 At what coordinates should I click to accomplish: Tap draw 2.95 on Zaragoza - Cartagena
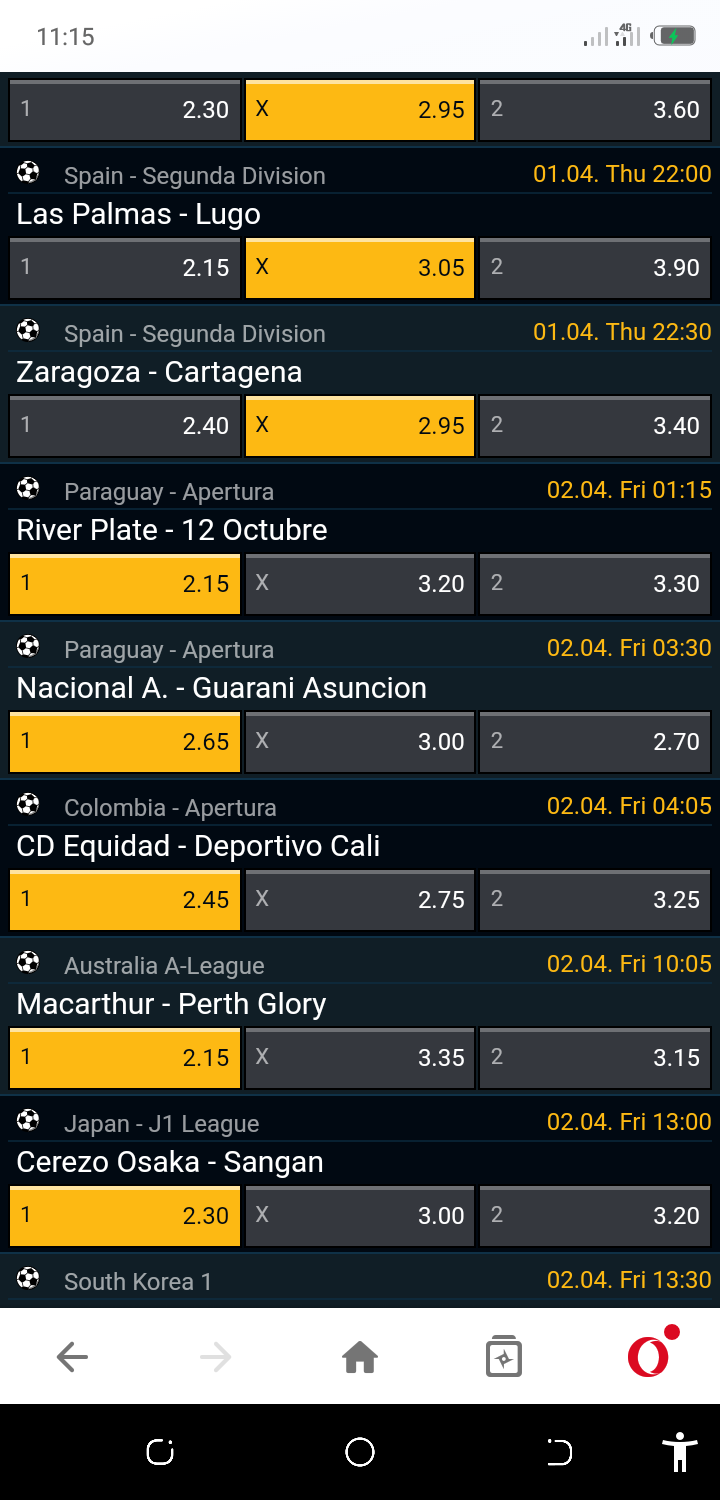pos(360,426)
